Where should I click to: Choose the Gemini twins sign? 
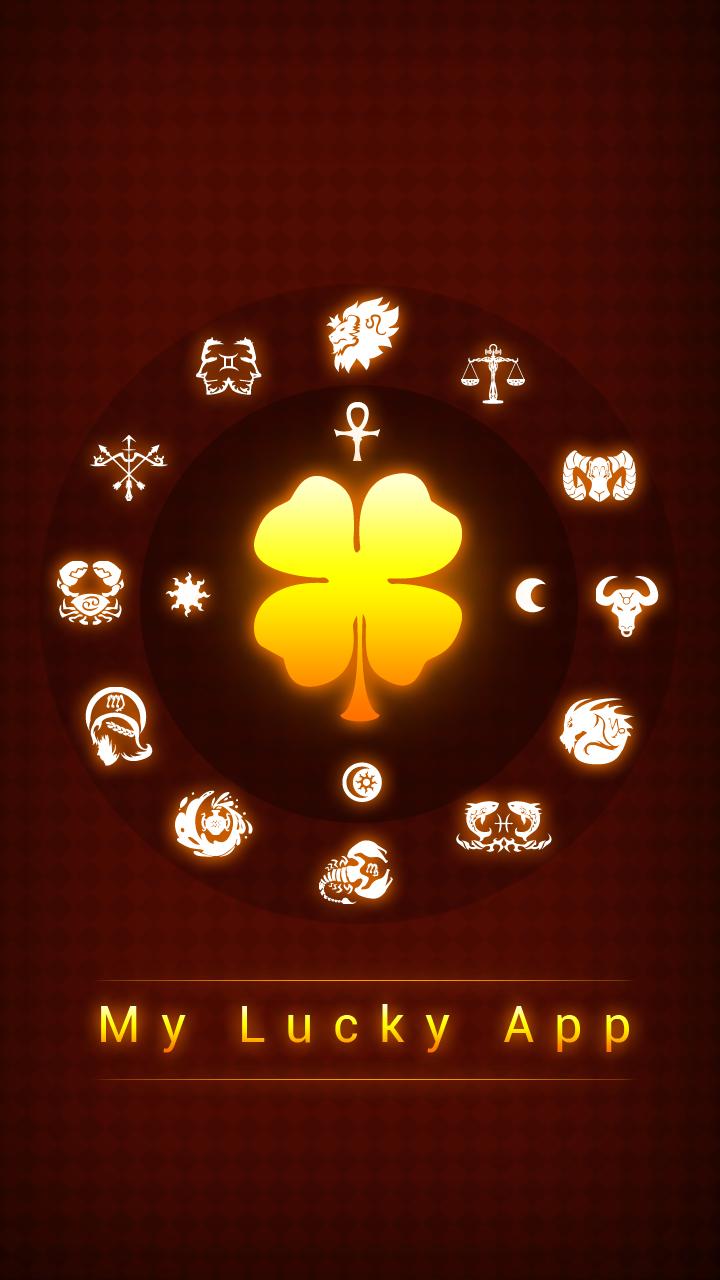tap(229, 367)
